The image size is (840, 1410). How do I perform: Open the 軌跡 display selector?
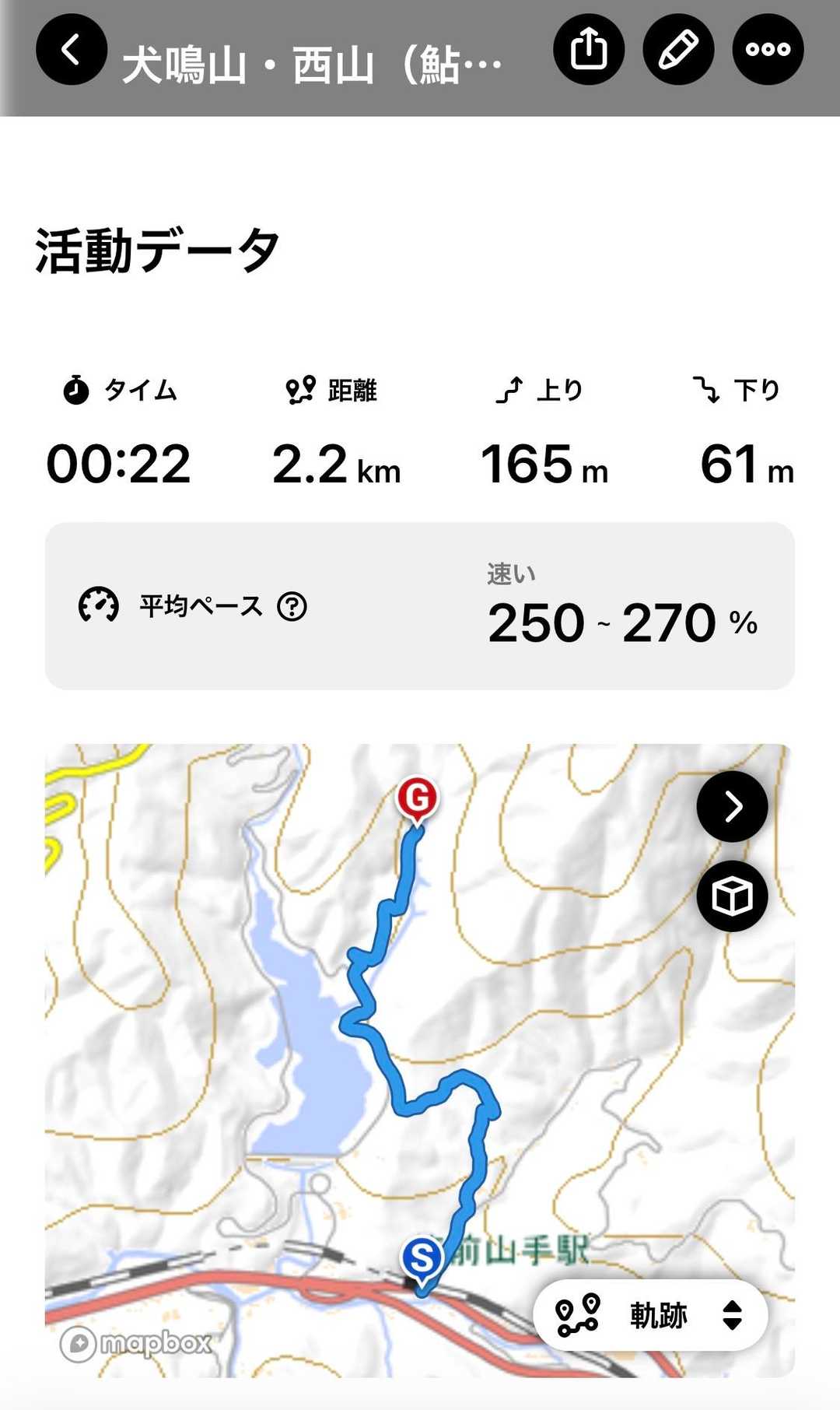click(650, 1315)
